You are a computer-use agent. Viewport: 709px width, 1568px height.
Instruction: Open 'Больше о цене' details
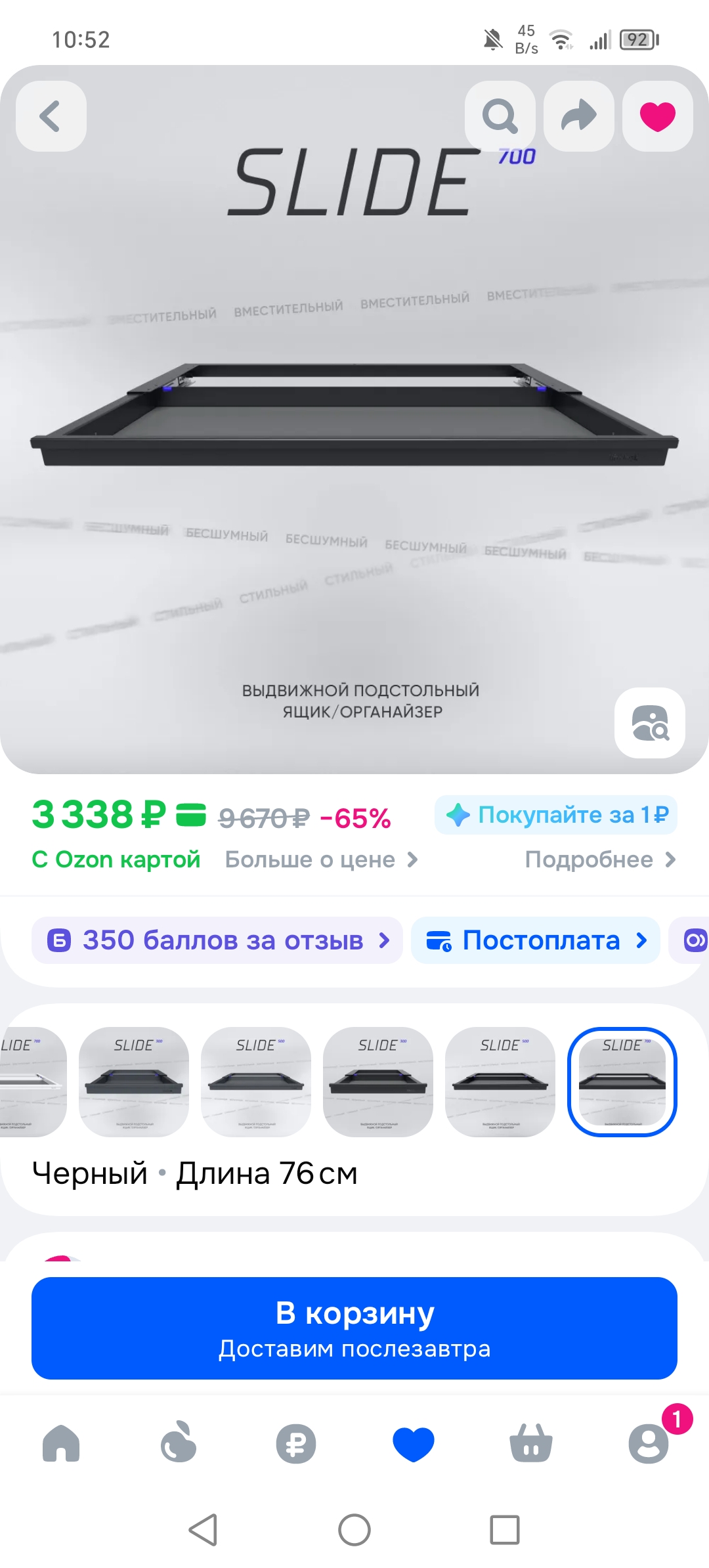click(x=321, y=860)
